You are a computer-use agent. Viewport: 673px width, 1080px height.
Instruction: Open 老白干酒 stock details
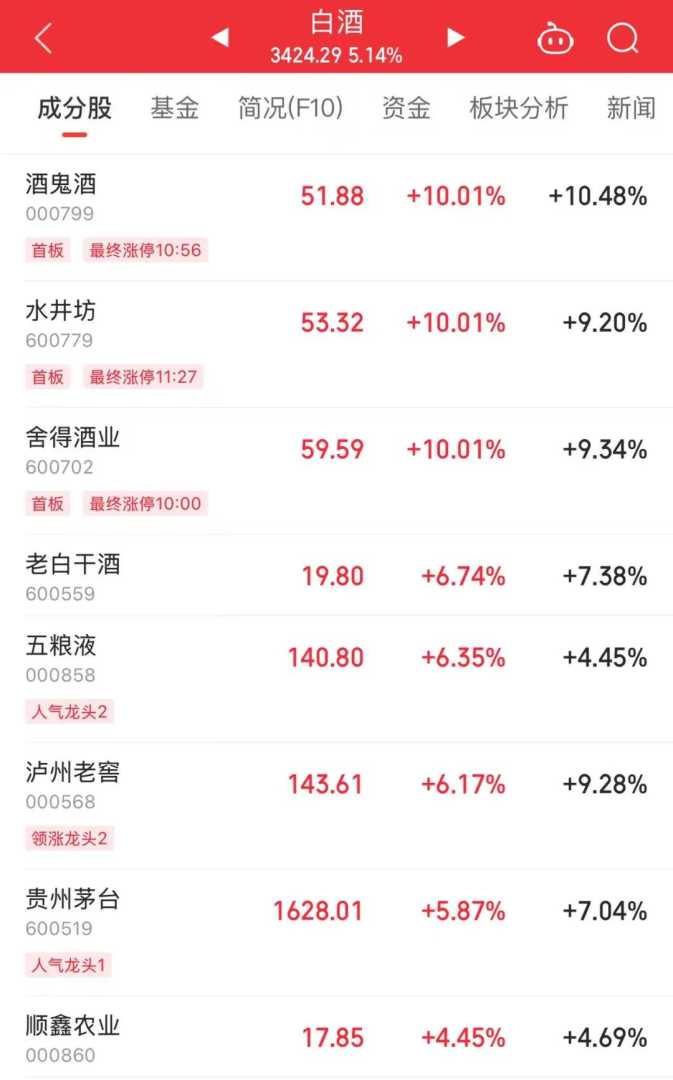[72, 564]
